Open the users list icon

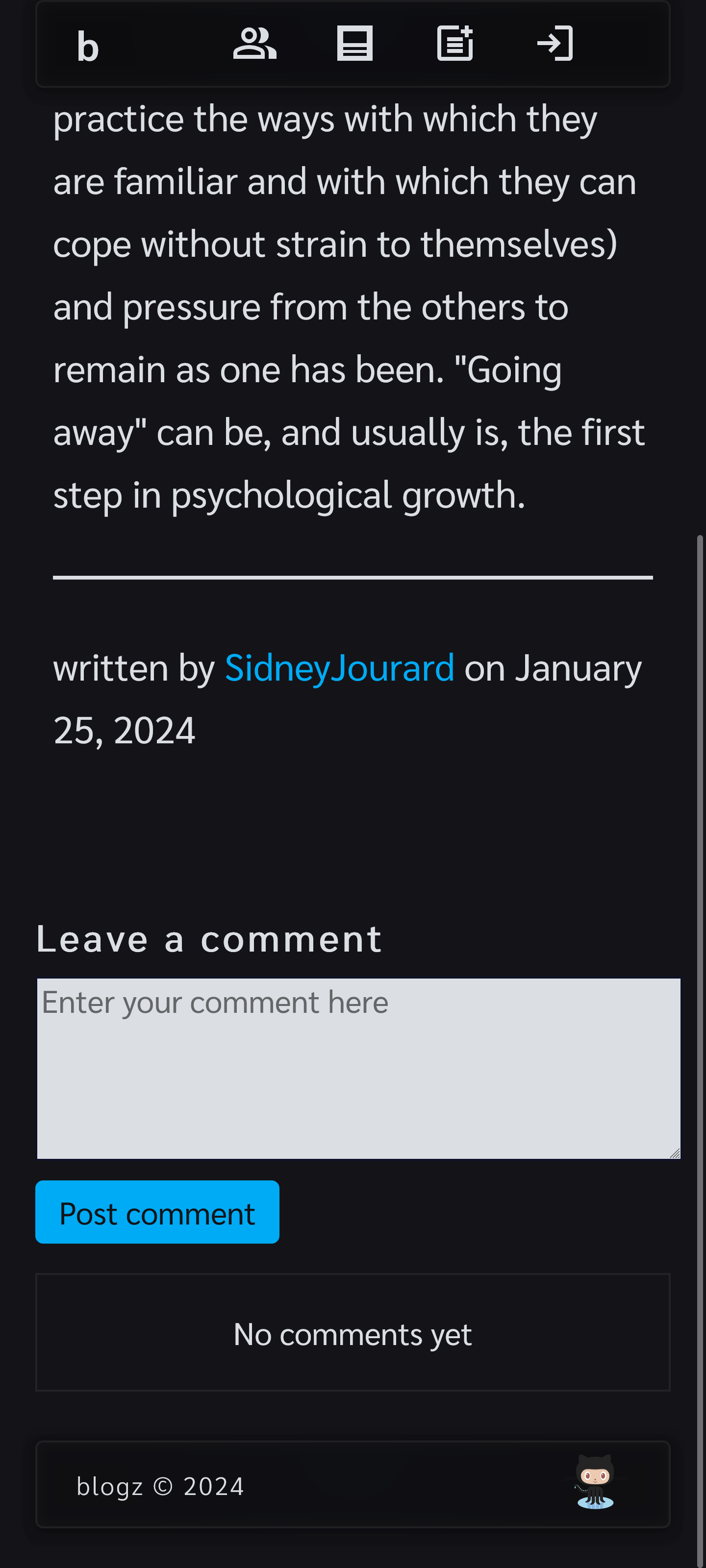pyautogui.click(x=254, y=44)
